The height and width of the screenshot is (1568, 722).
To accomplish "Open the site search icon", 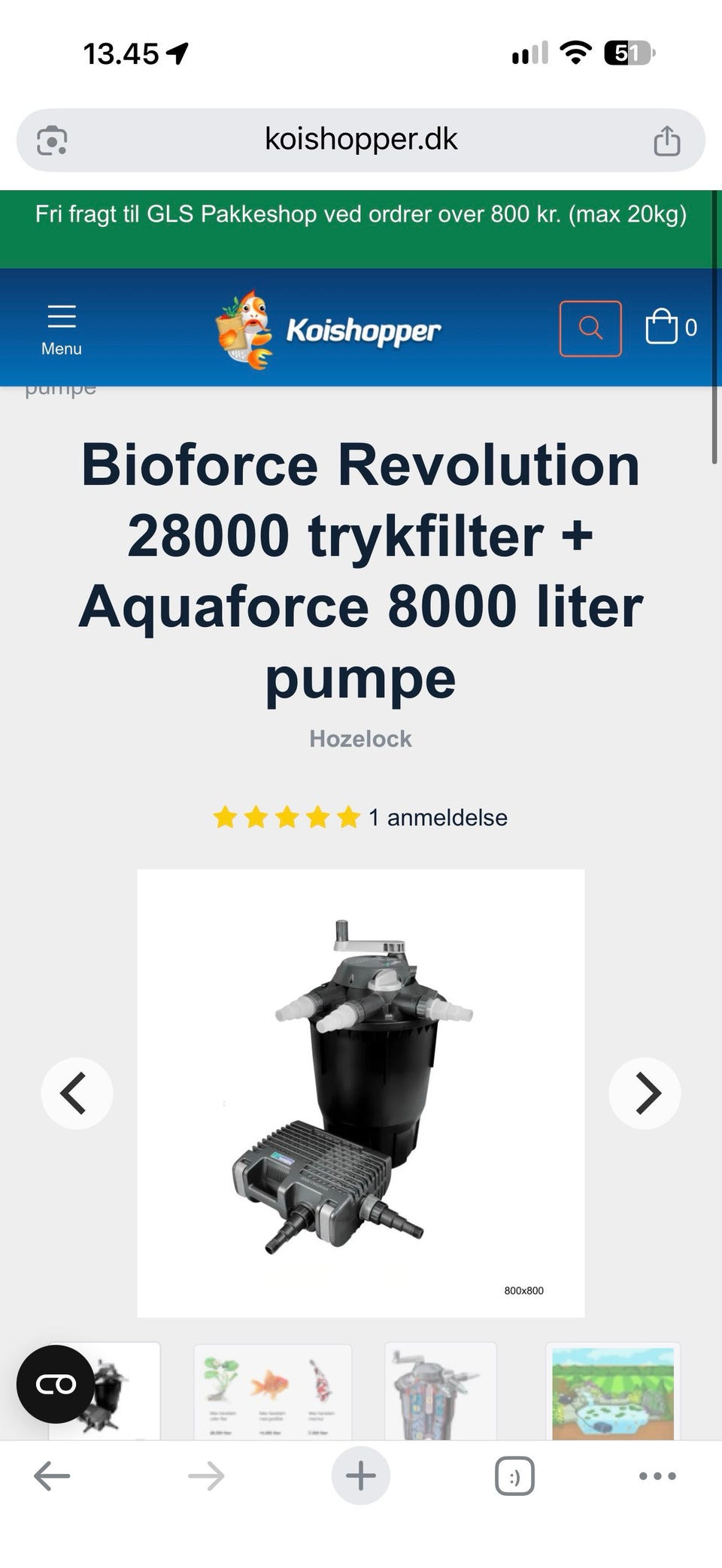I will (x=590, y=328).
